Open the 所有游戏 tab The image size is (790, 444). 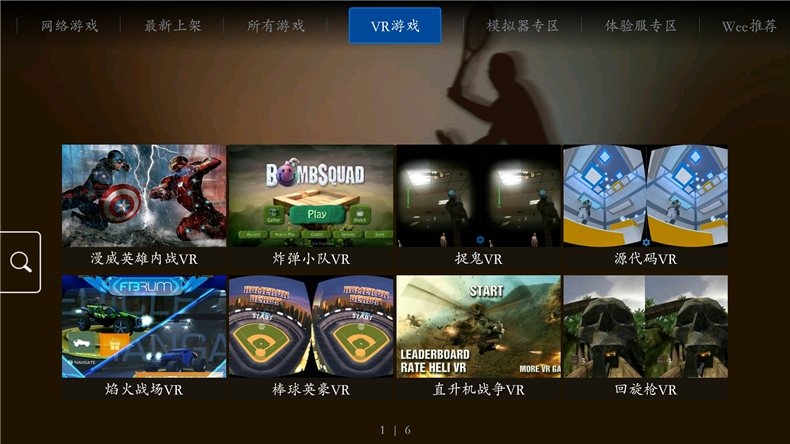pos(276,26)
